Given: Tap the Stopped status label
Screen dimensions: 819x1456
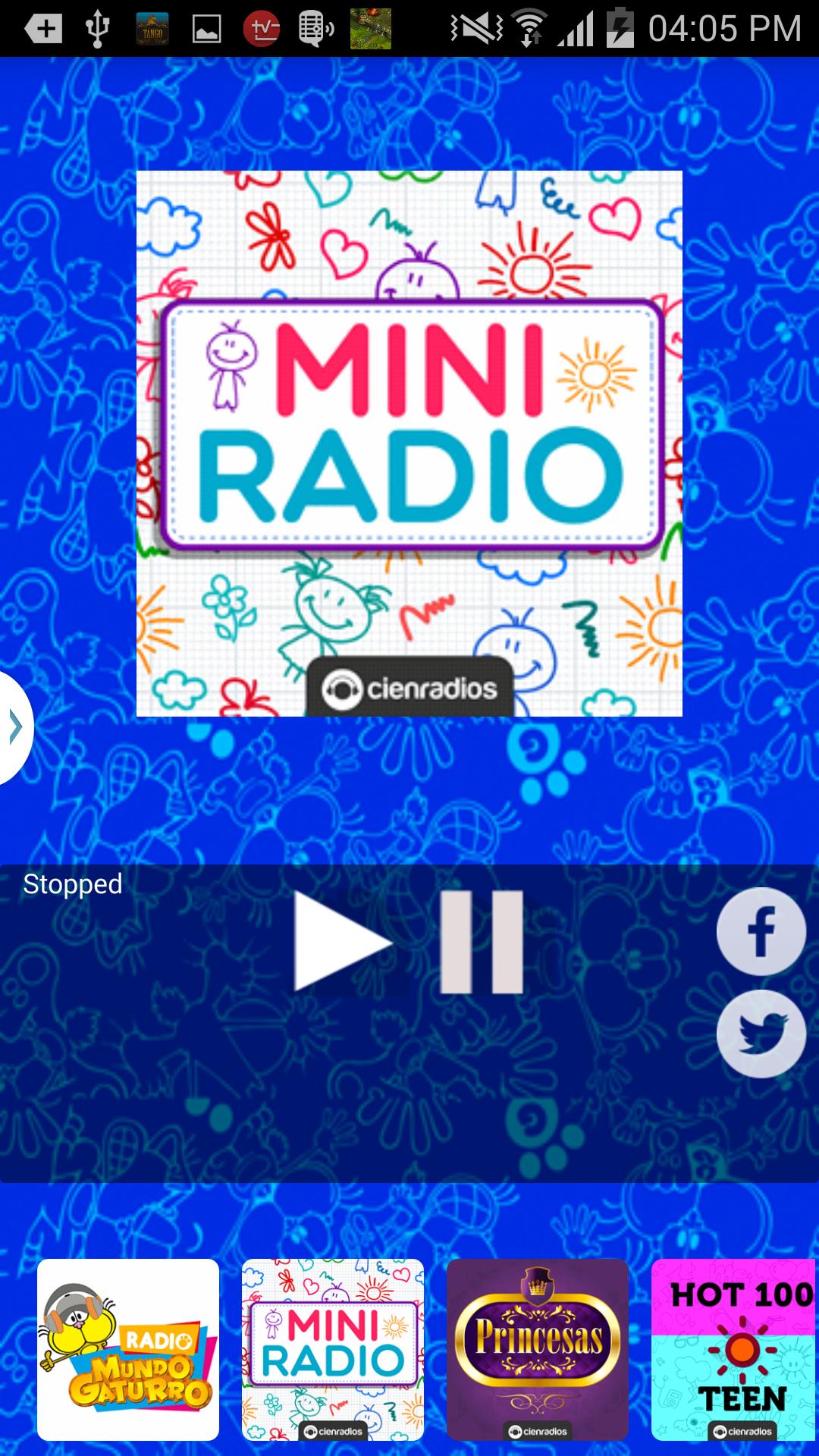Looking at the screenshot, I should point(72,883).
